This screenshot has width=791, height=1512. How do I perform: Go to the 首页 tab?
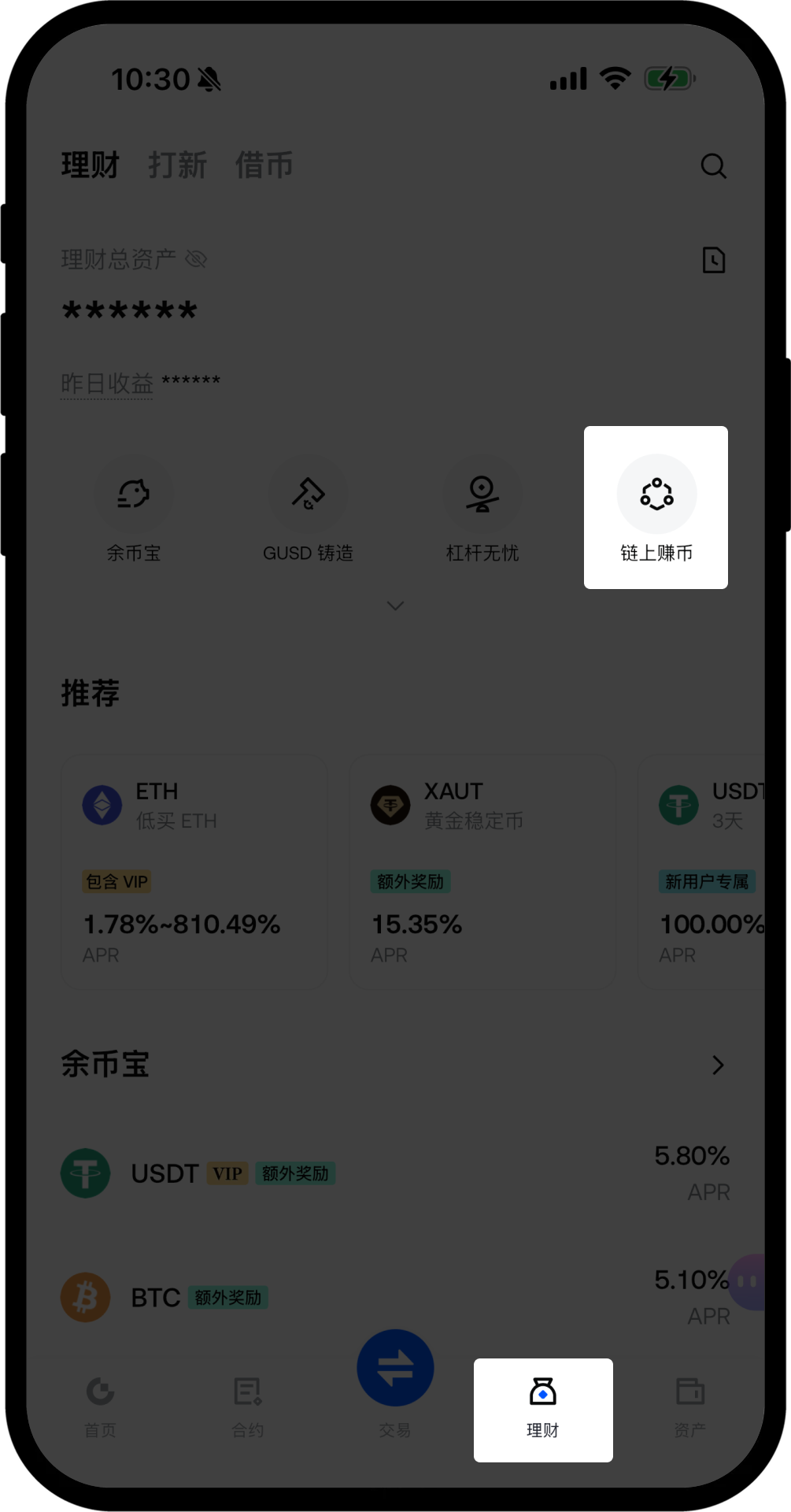pos(101,1406)
